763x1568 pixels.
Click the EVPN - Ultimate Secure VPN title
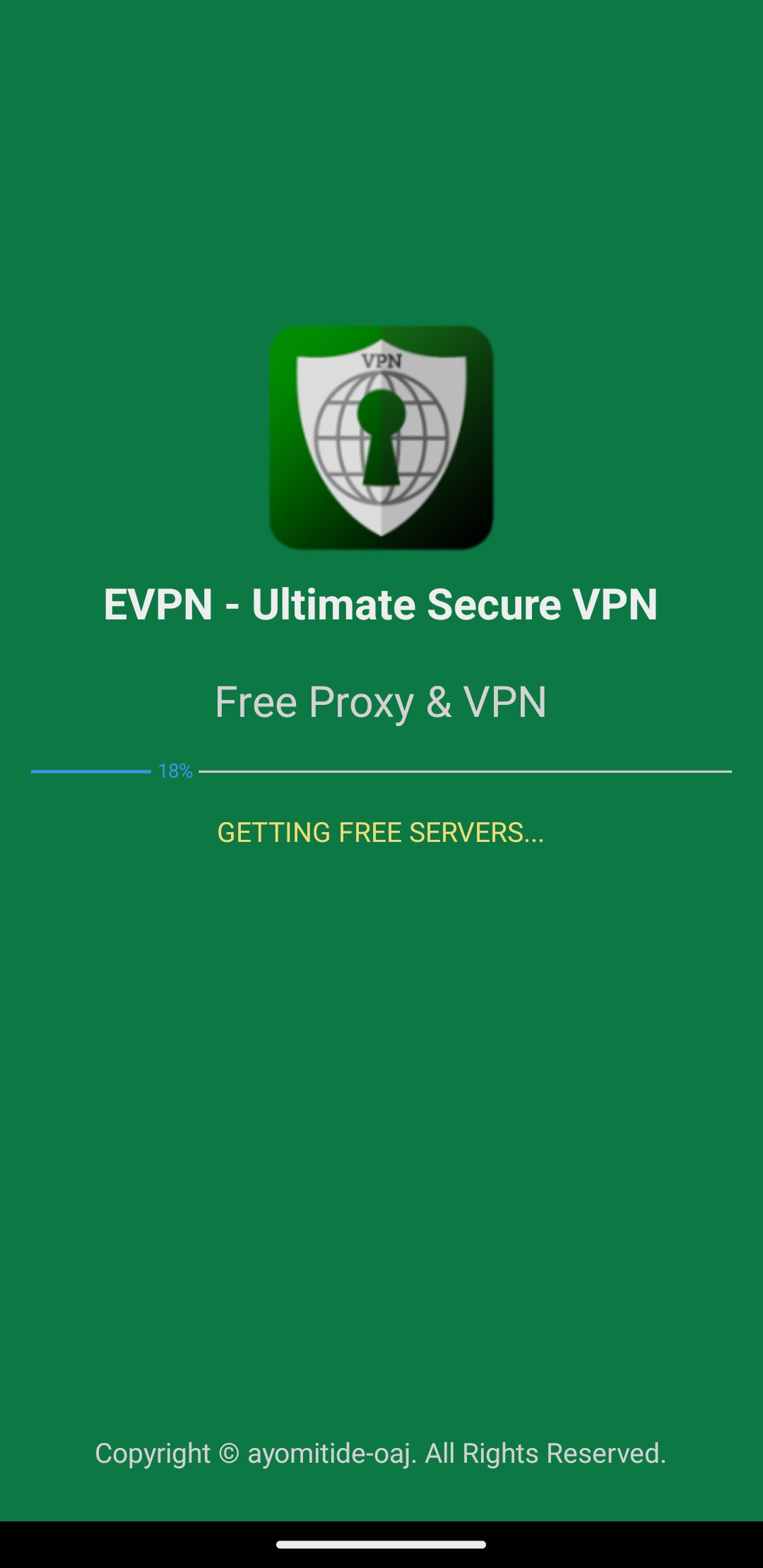point(381,605)
